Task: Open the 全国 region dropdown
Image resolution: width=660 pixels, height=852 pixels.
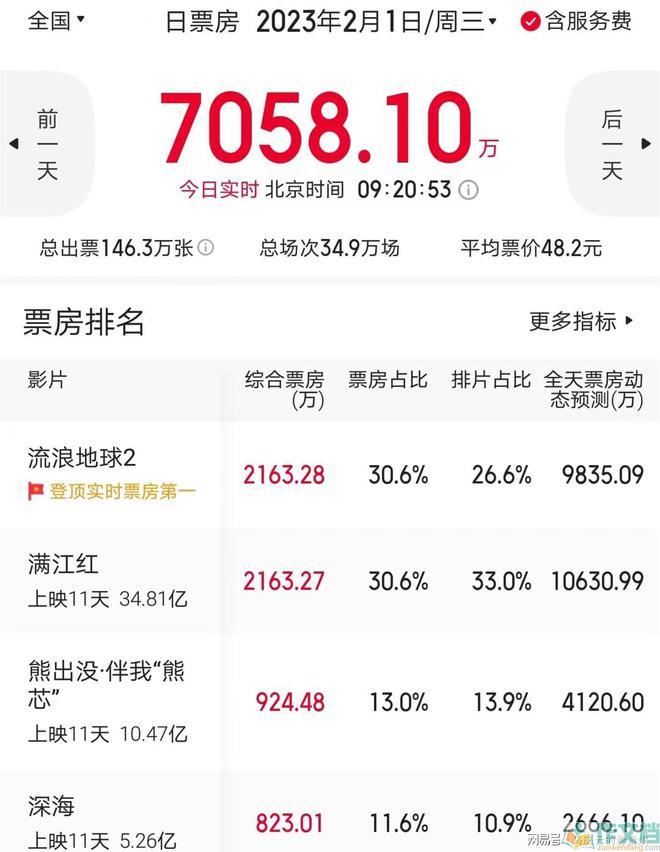Action: coord(57,20)
